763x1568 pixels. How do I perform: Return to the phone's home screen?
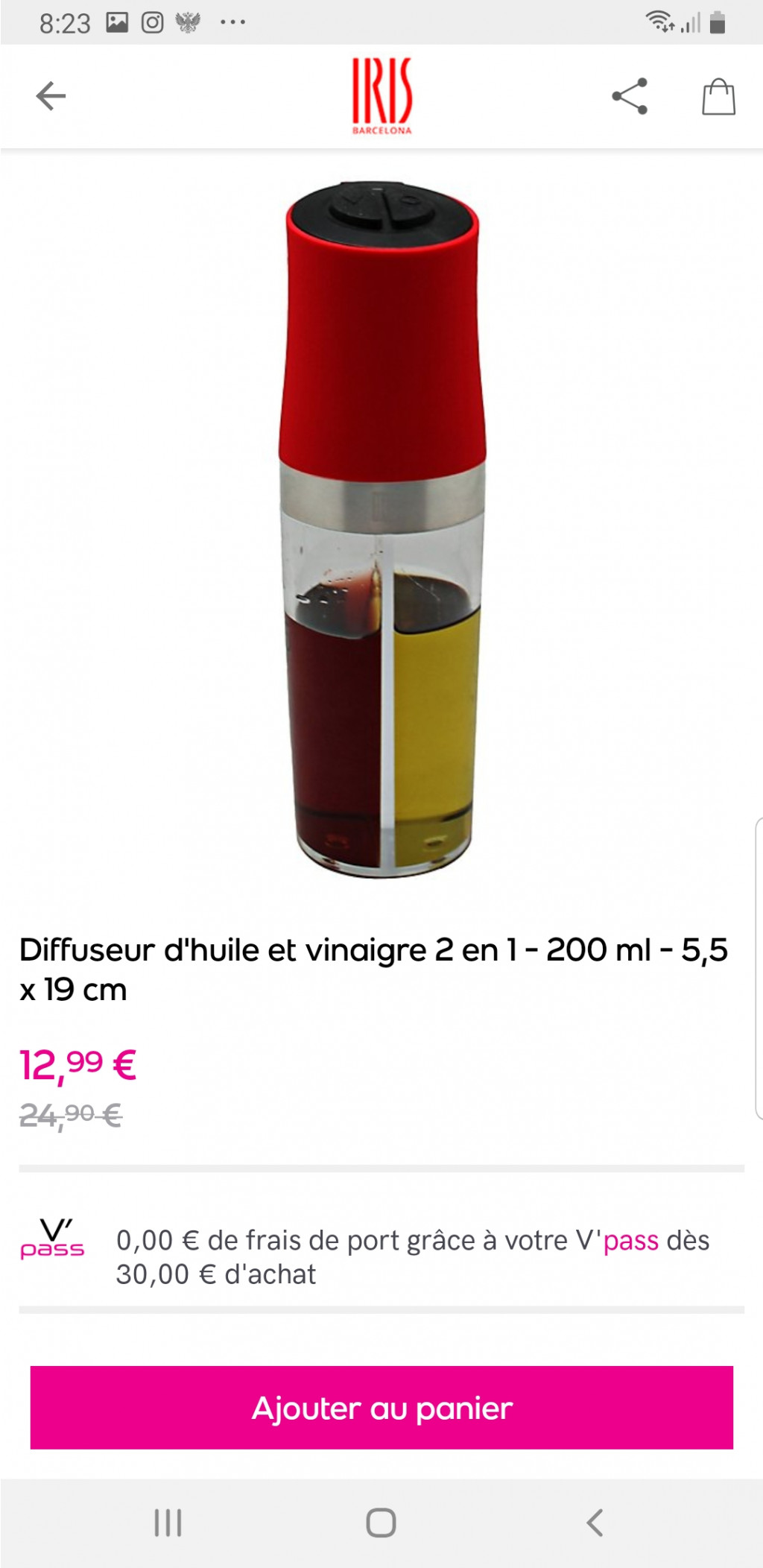point(381,1523)
